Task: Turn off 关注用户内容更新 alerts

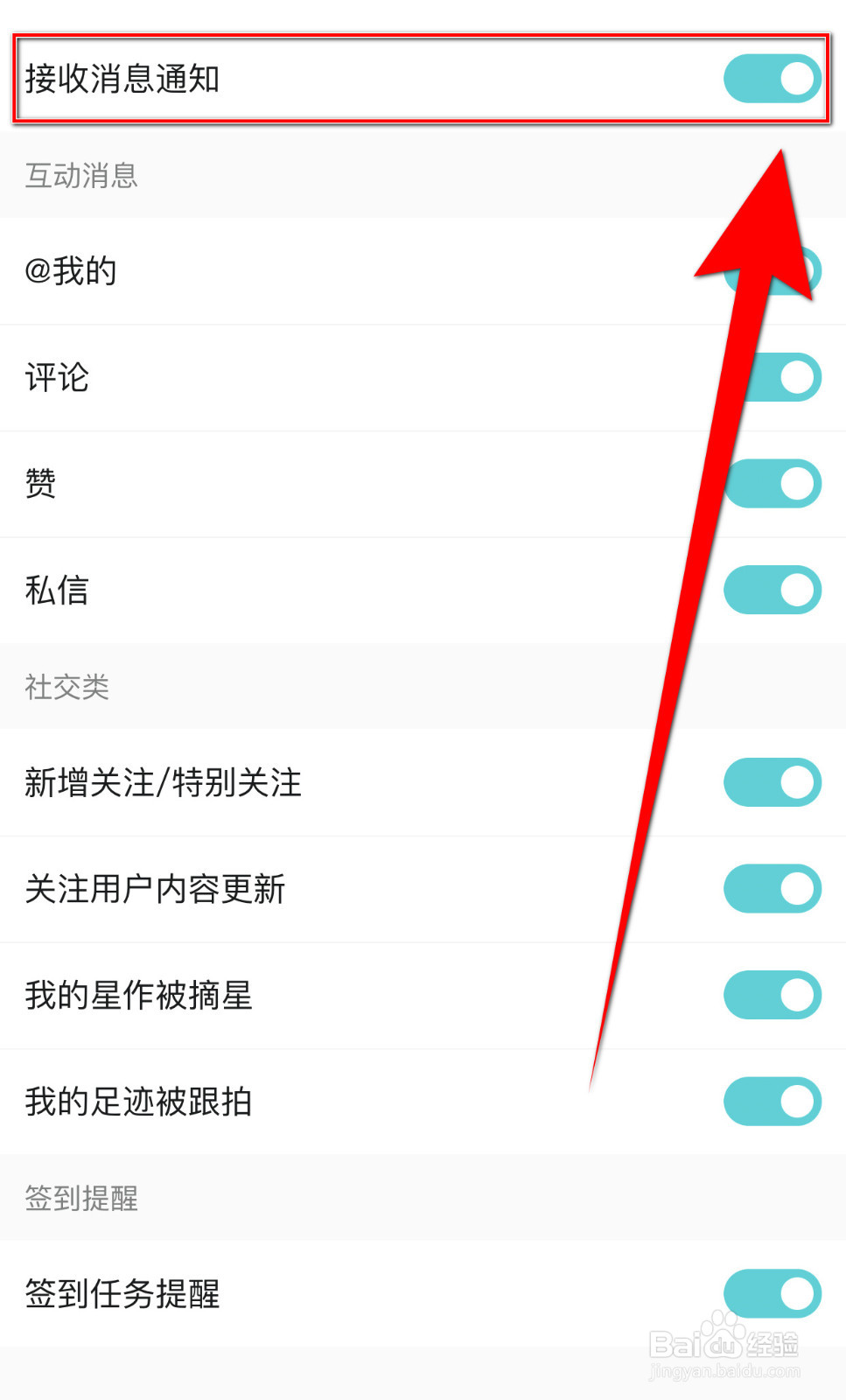Action: 772,888
